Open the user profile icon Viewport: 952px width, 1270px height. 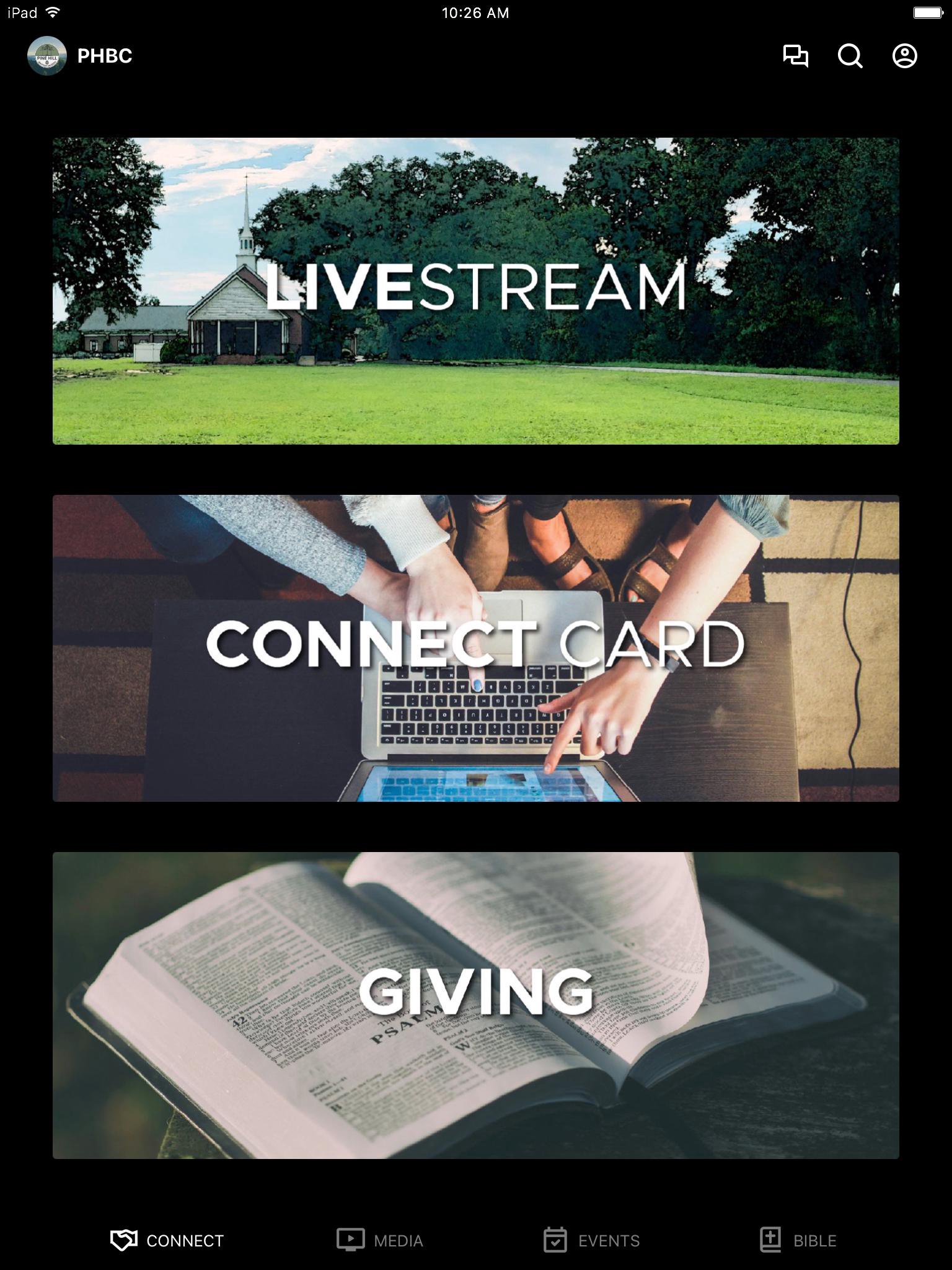pos(904,56)
